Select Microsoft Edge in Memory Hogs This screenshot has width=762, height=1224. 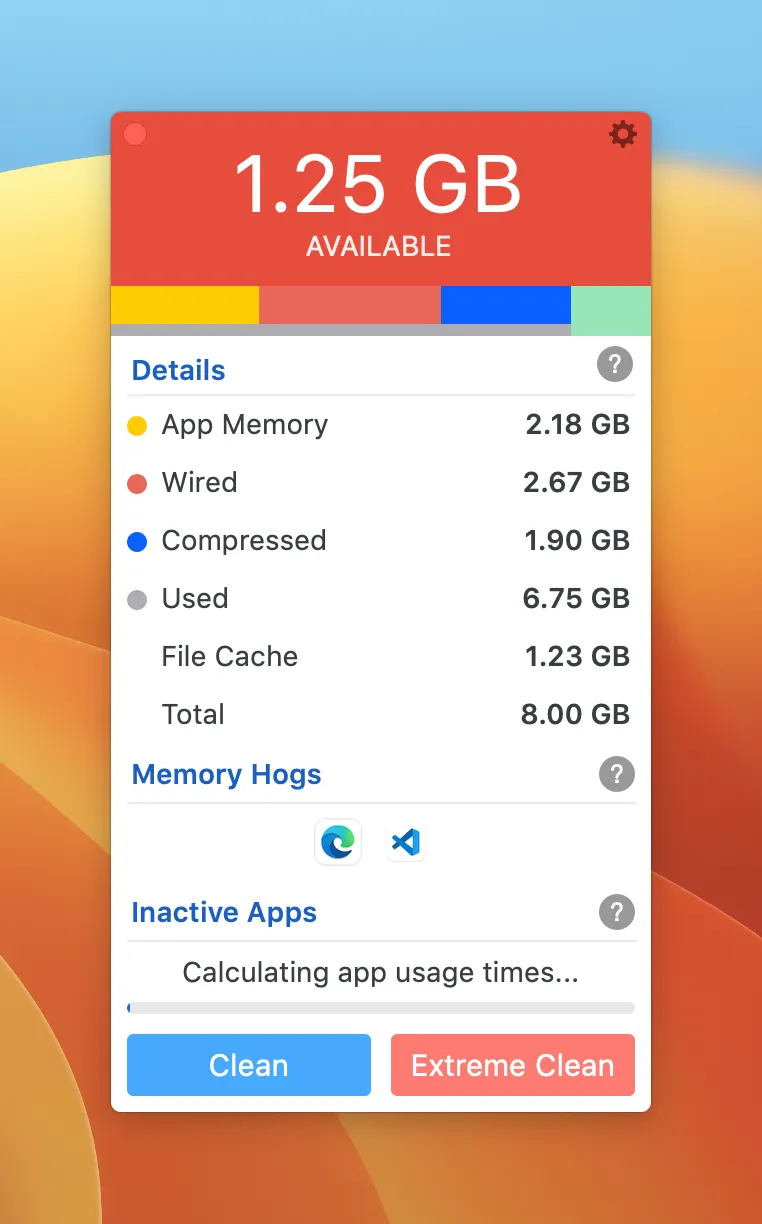[338, 843]
